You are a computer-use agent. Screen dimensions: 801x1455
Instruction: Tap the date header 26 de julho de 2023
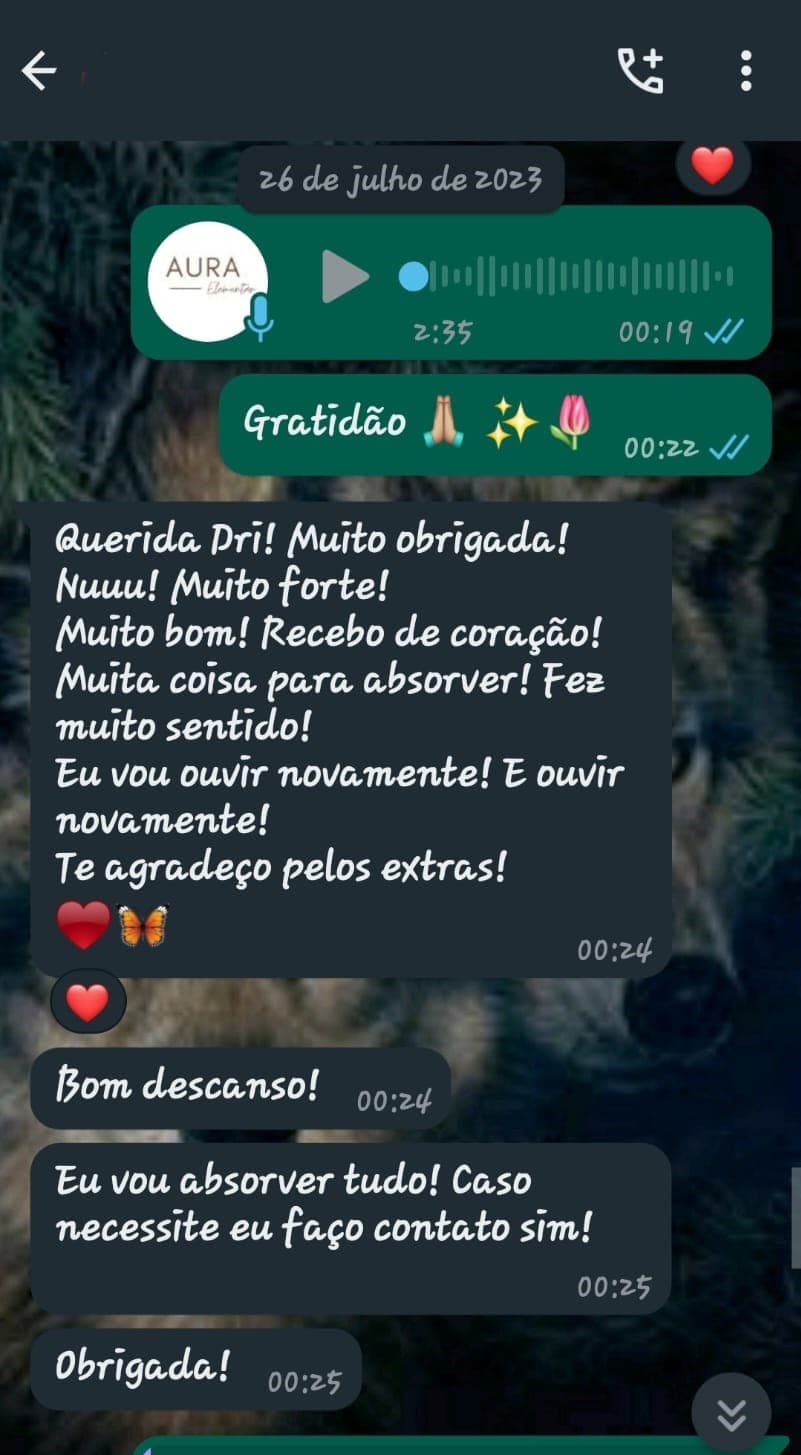pos(400,181)
